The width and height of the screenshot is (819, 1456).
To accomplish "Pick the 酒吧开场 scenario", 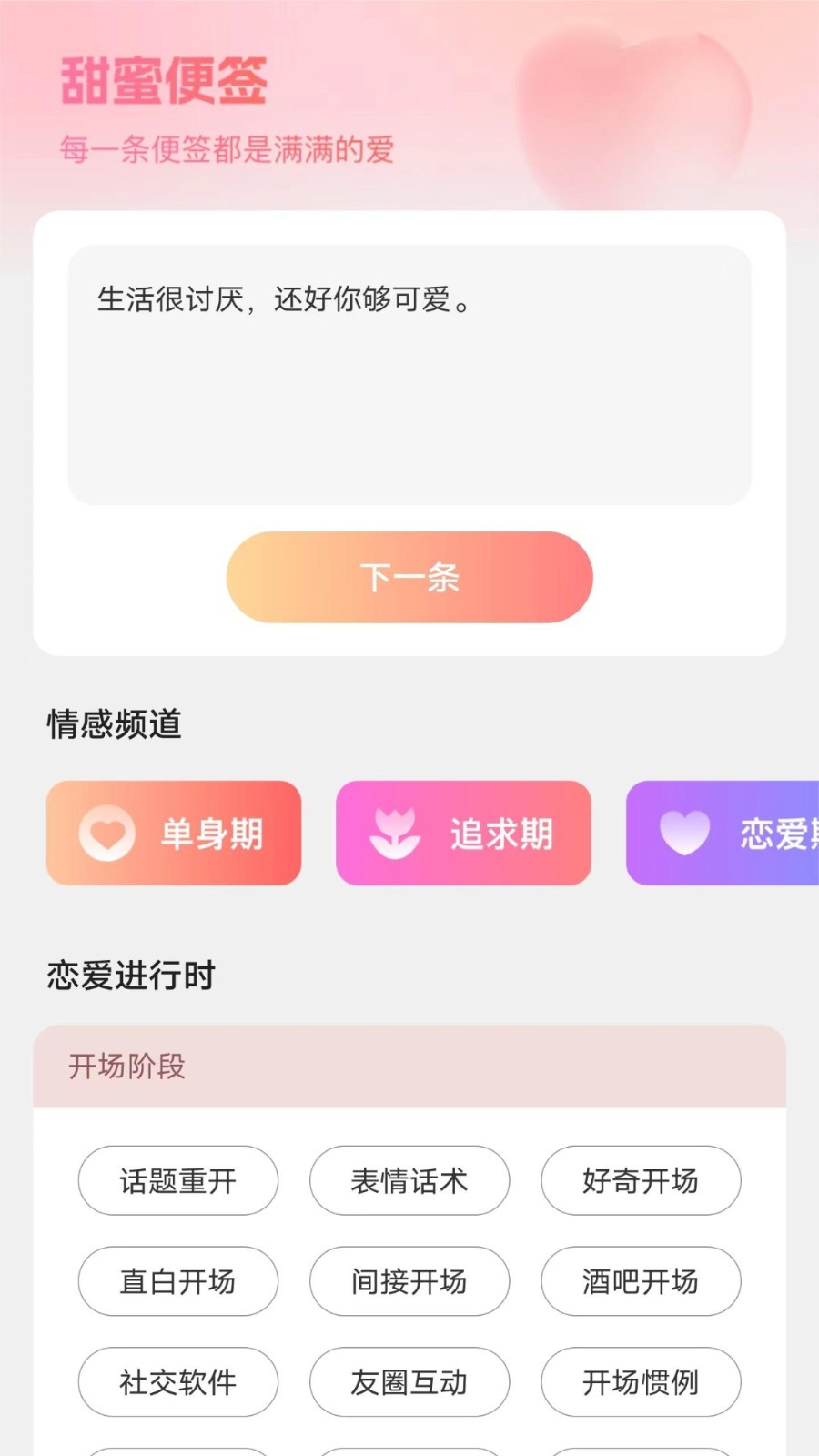I will coord(641,1282).
